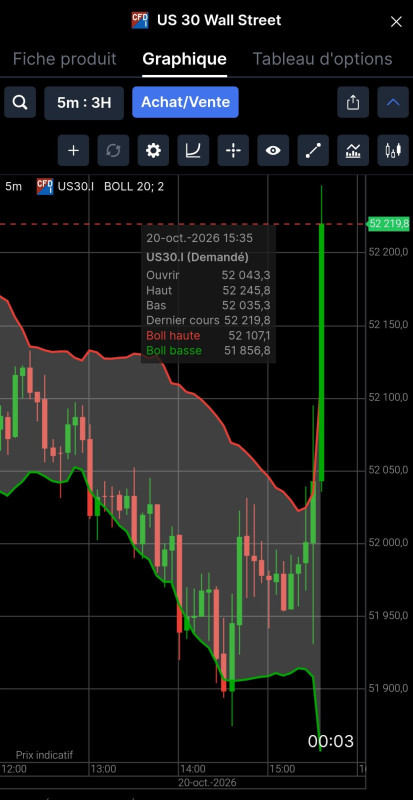Screen dimensions: 413x800
Task: Tap the search magnifier icon
Action: click(x=20, y=103)
